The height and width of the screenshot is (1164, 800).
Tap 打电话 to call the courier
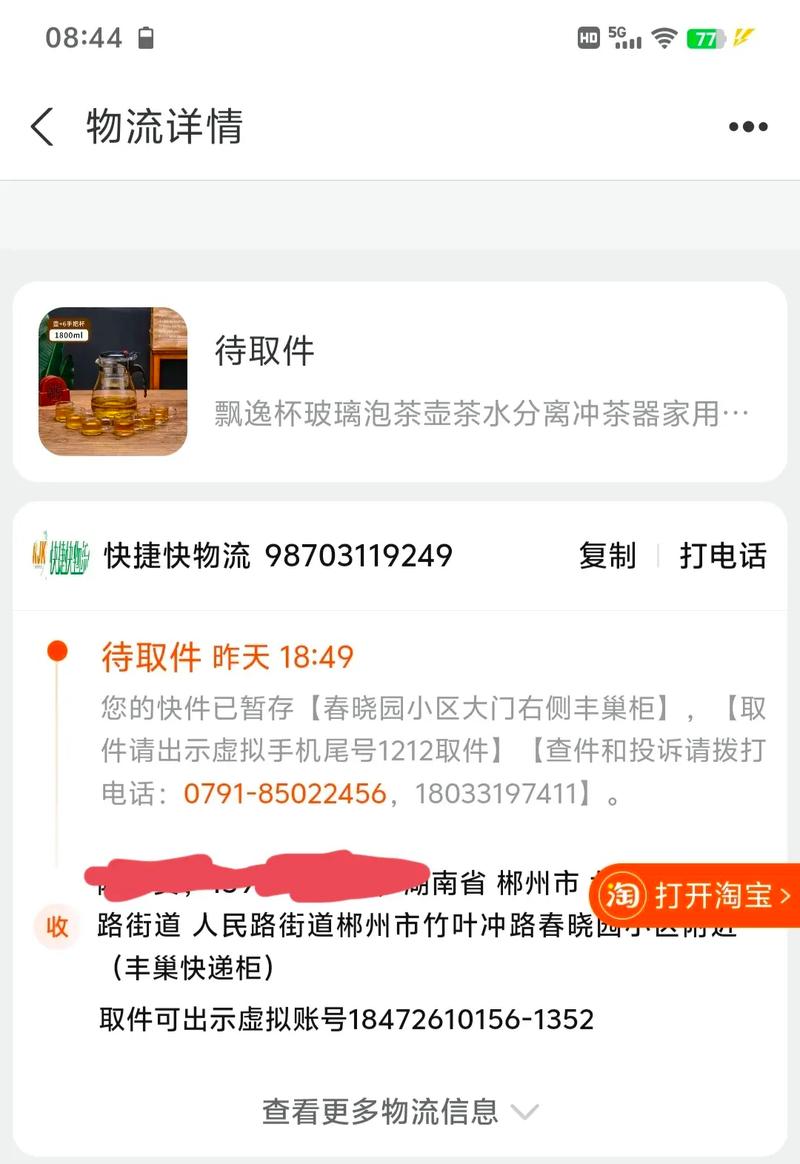pyautogui.click(x=722, y=555)
